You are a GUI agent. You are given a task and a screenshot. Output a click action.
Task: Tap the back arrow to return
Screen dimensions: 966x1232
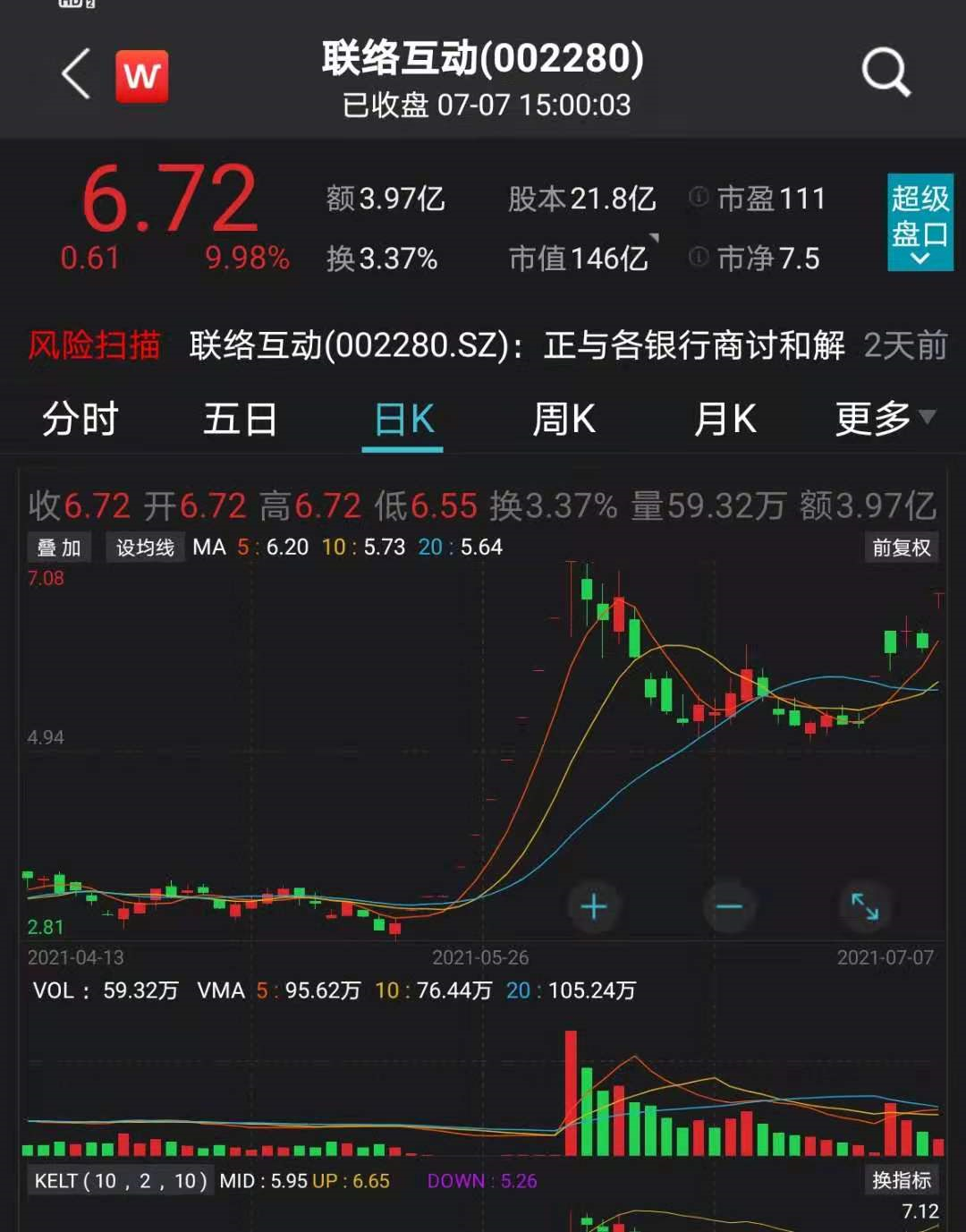point(75,75)
